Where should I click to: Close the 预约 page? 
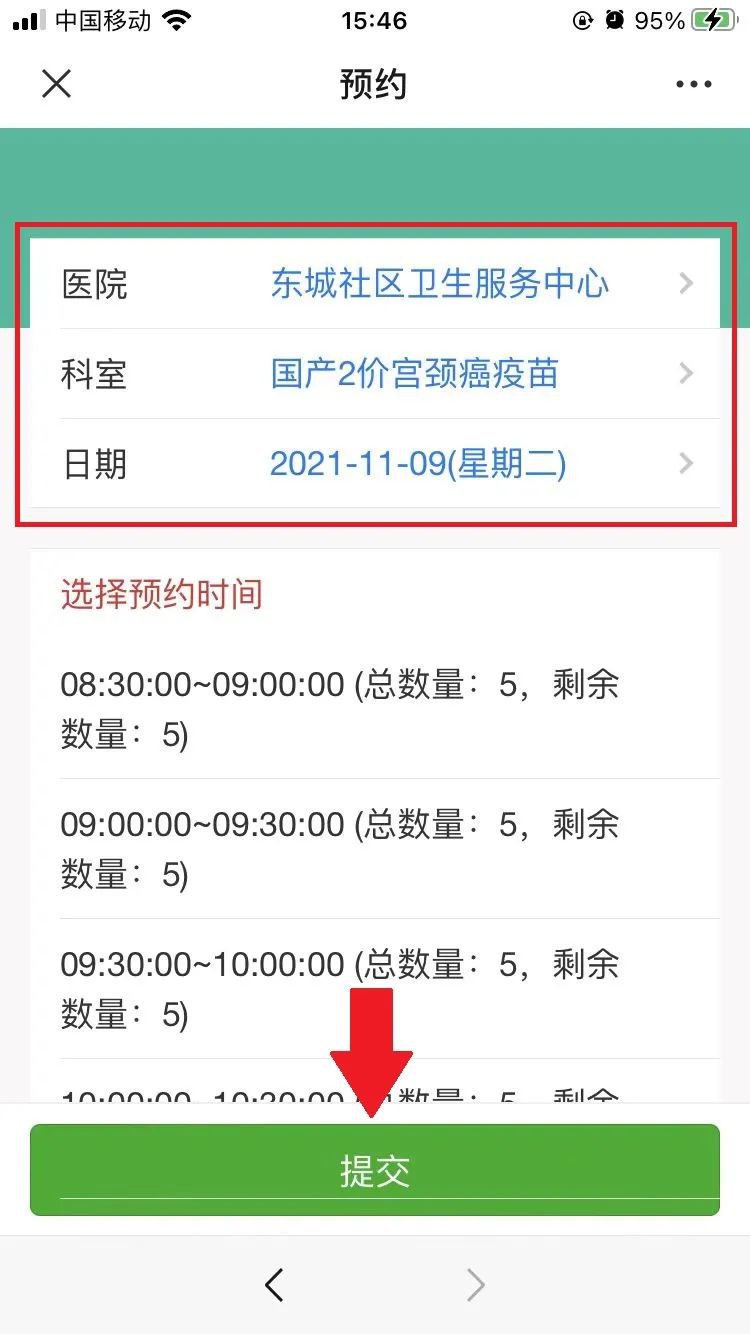(x=57, y=84)
